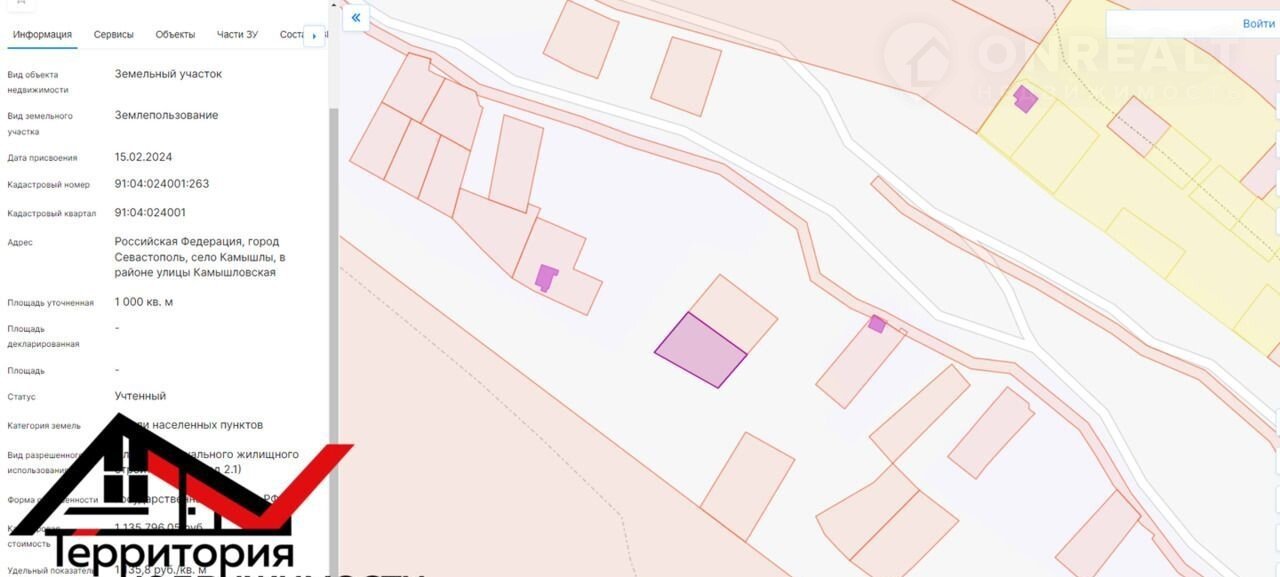Open the Сервисы tab
The width and height of the screenshot is (1280, 577).
(113, 34)
